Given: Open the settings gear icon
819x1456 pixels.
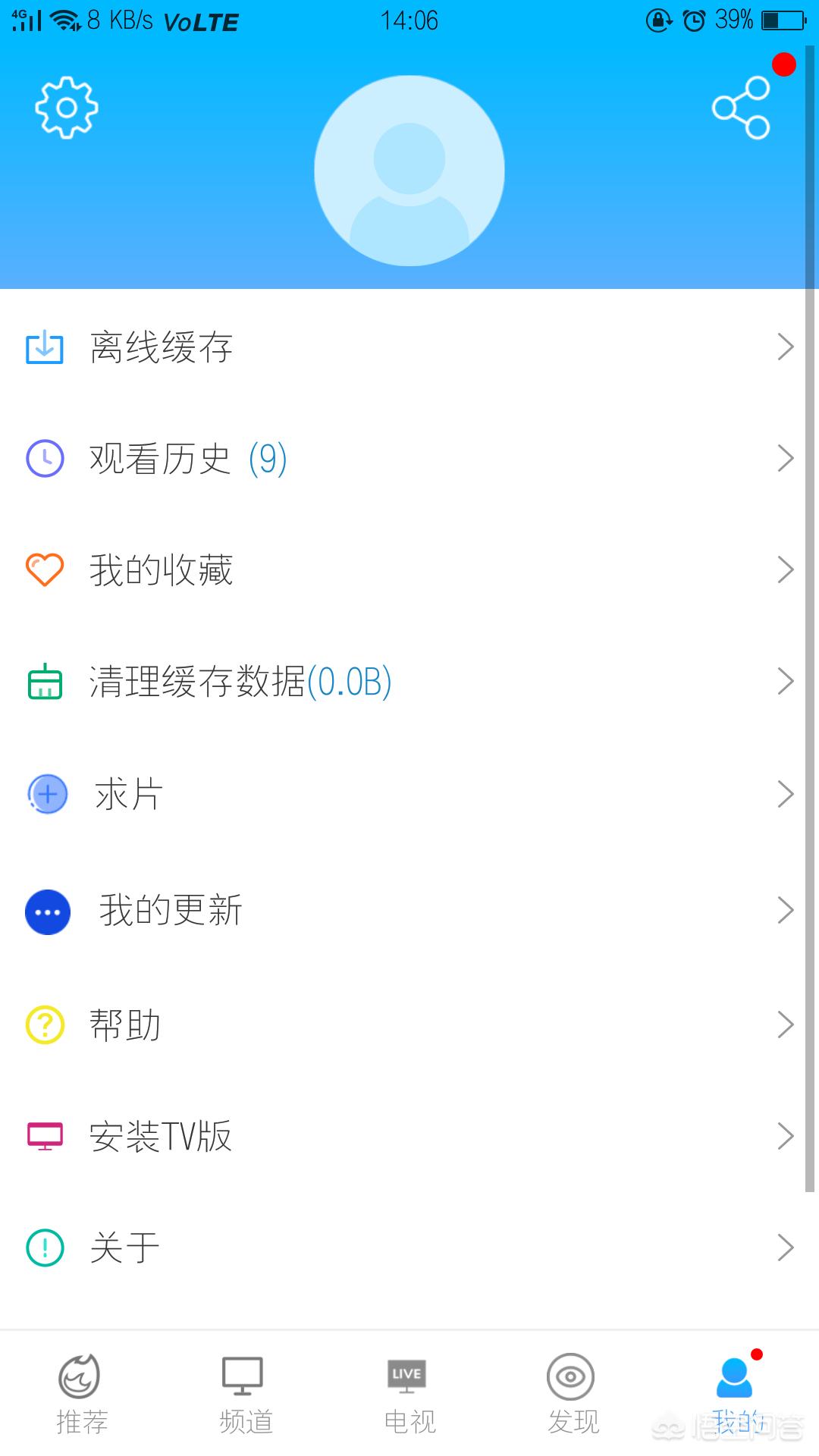Looking at the screenshot, I should tap(67, 108).
